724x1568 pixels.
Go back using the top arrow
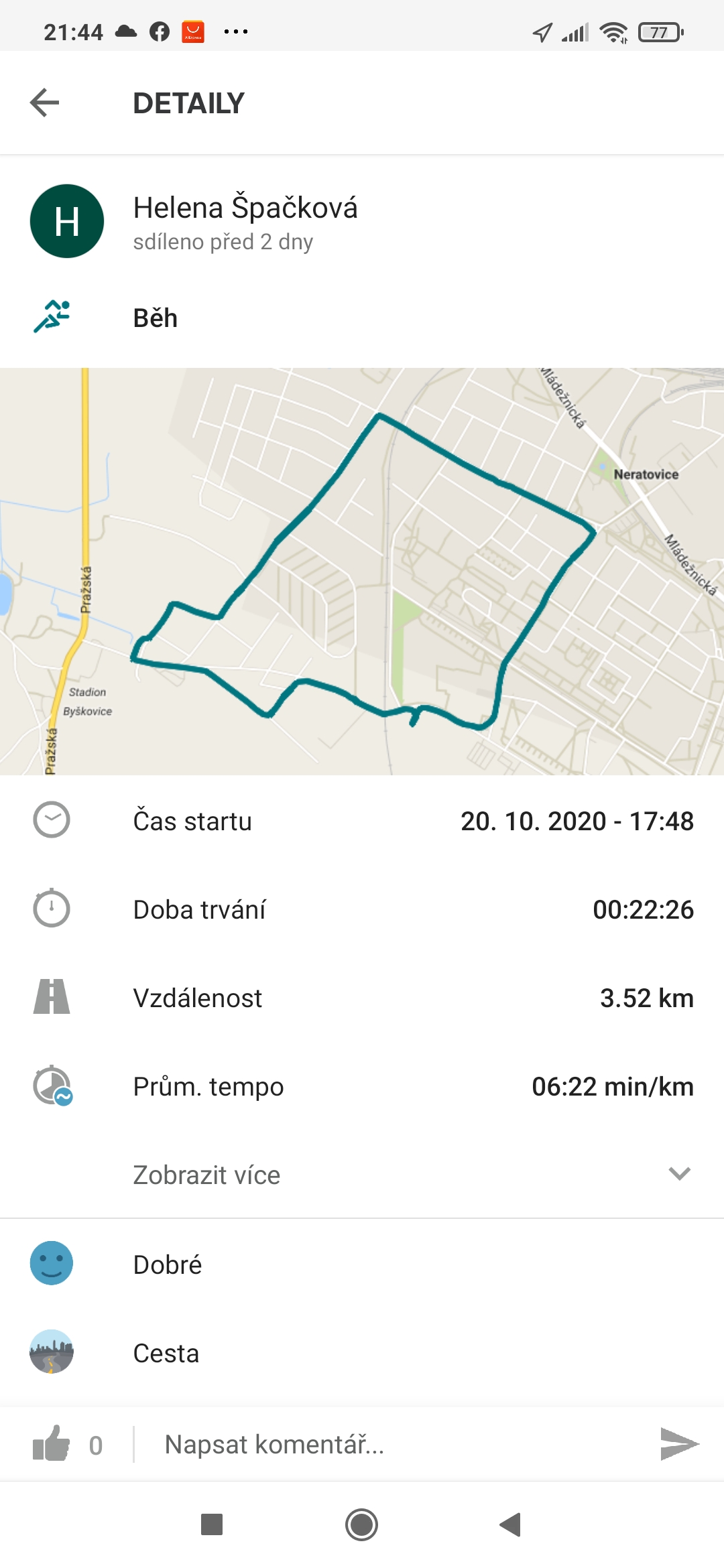coord(45,103)
